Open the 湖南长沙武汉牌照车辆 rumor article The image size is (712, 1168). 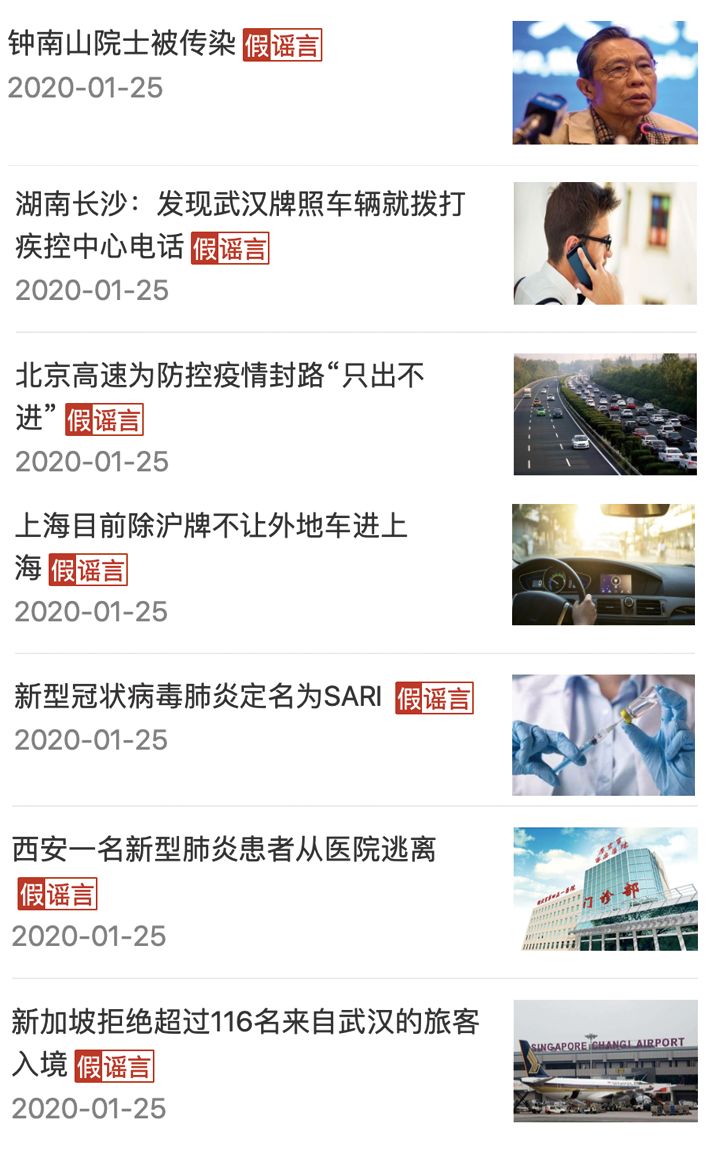[x=240, y=205]
